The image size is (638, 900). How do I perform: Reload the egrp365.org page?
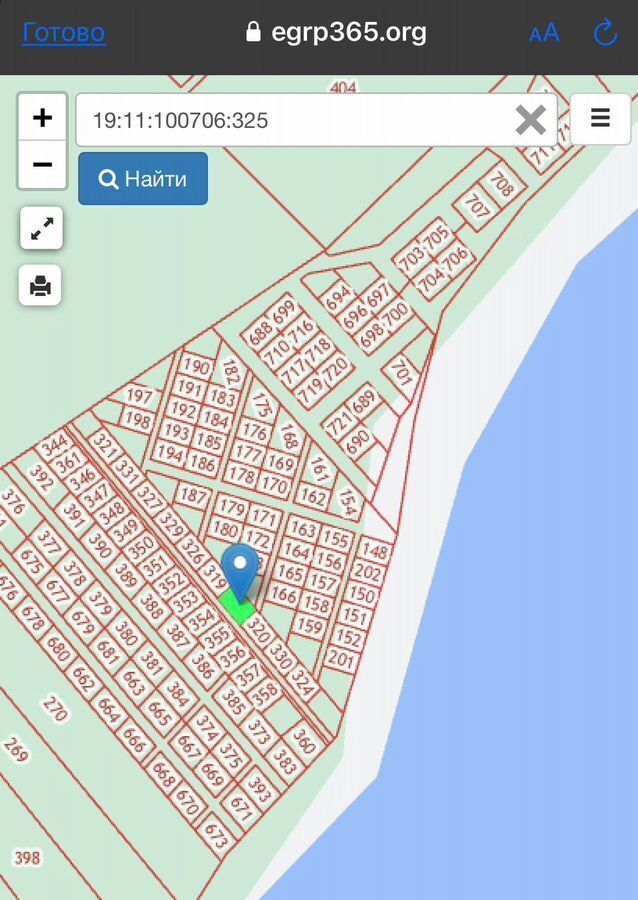(x=605, y=33)
